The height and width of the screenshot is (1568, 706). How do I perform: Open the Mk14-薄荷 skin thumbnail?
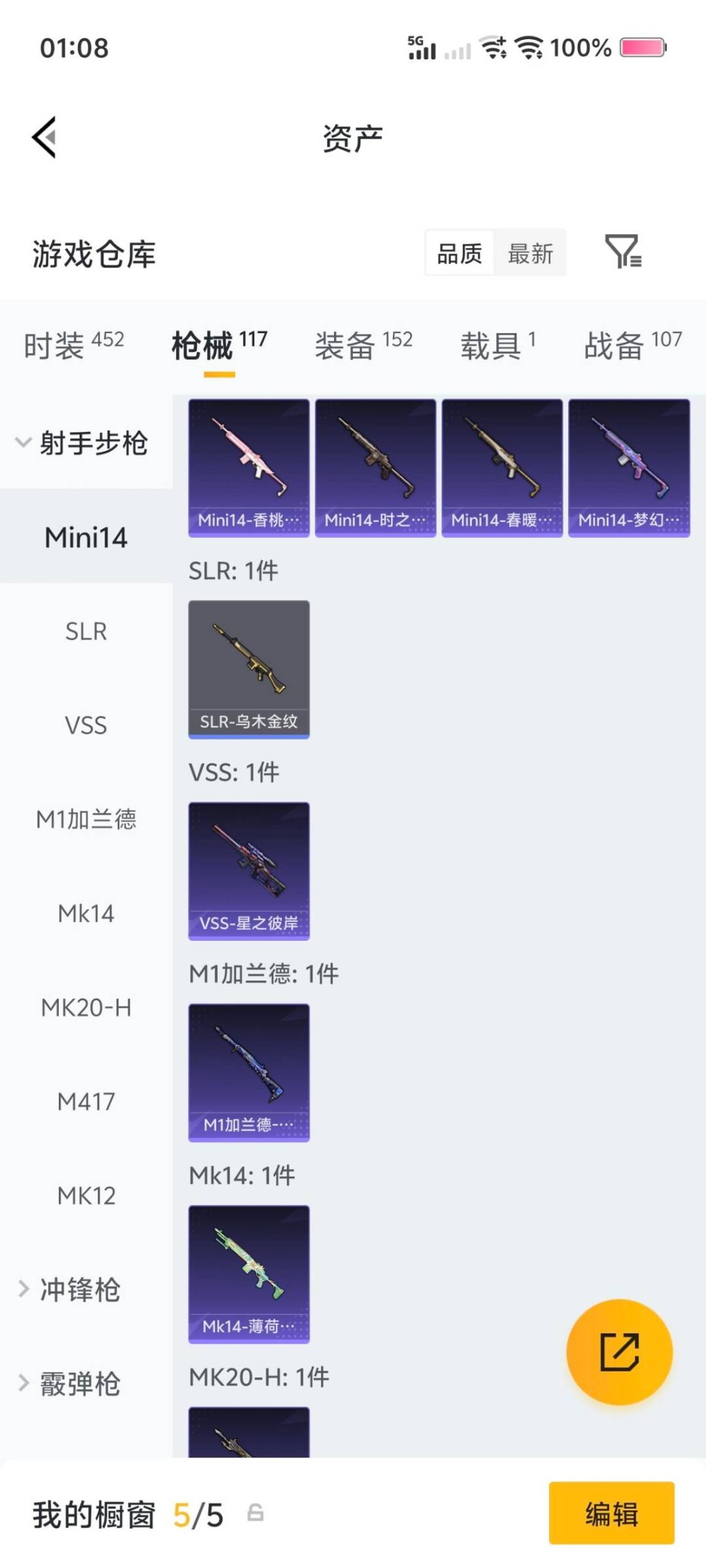pos(248,1271)
